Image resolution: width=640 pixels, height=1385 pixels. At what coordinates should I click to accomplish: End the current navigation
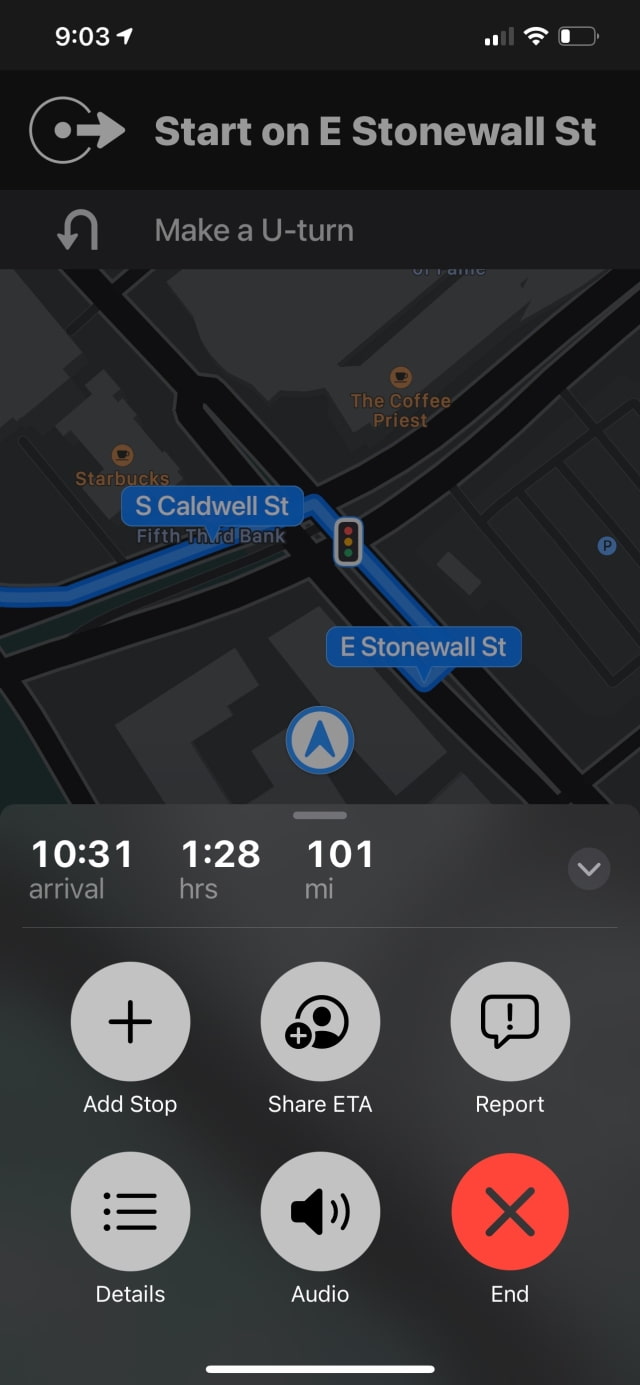[x=510, y=1212]
